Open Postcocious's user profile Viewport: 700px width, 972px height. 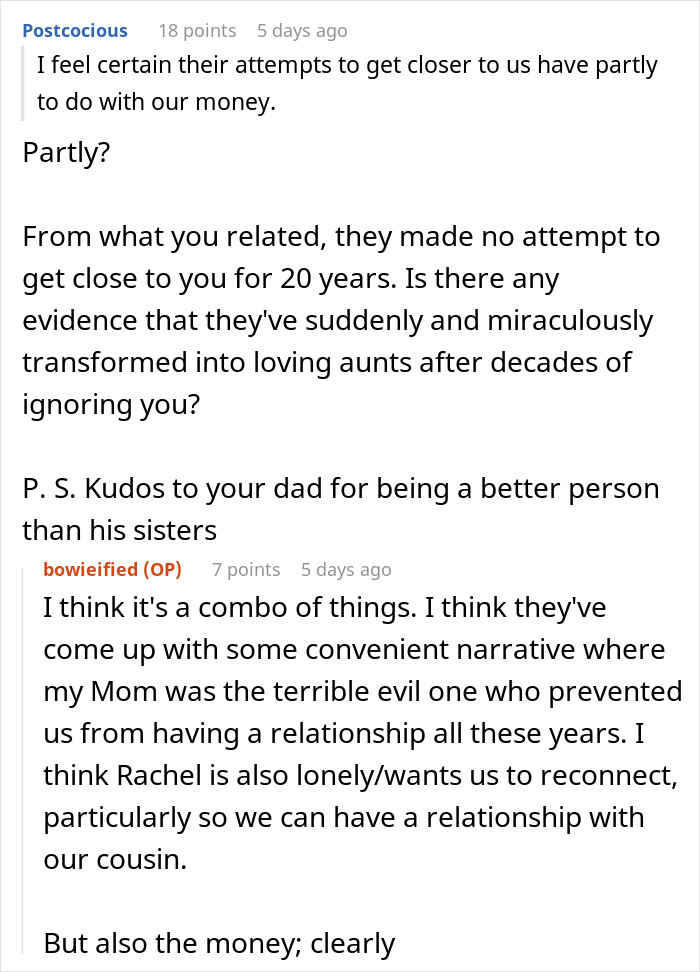click(75, 30)
